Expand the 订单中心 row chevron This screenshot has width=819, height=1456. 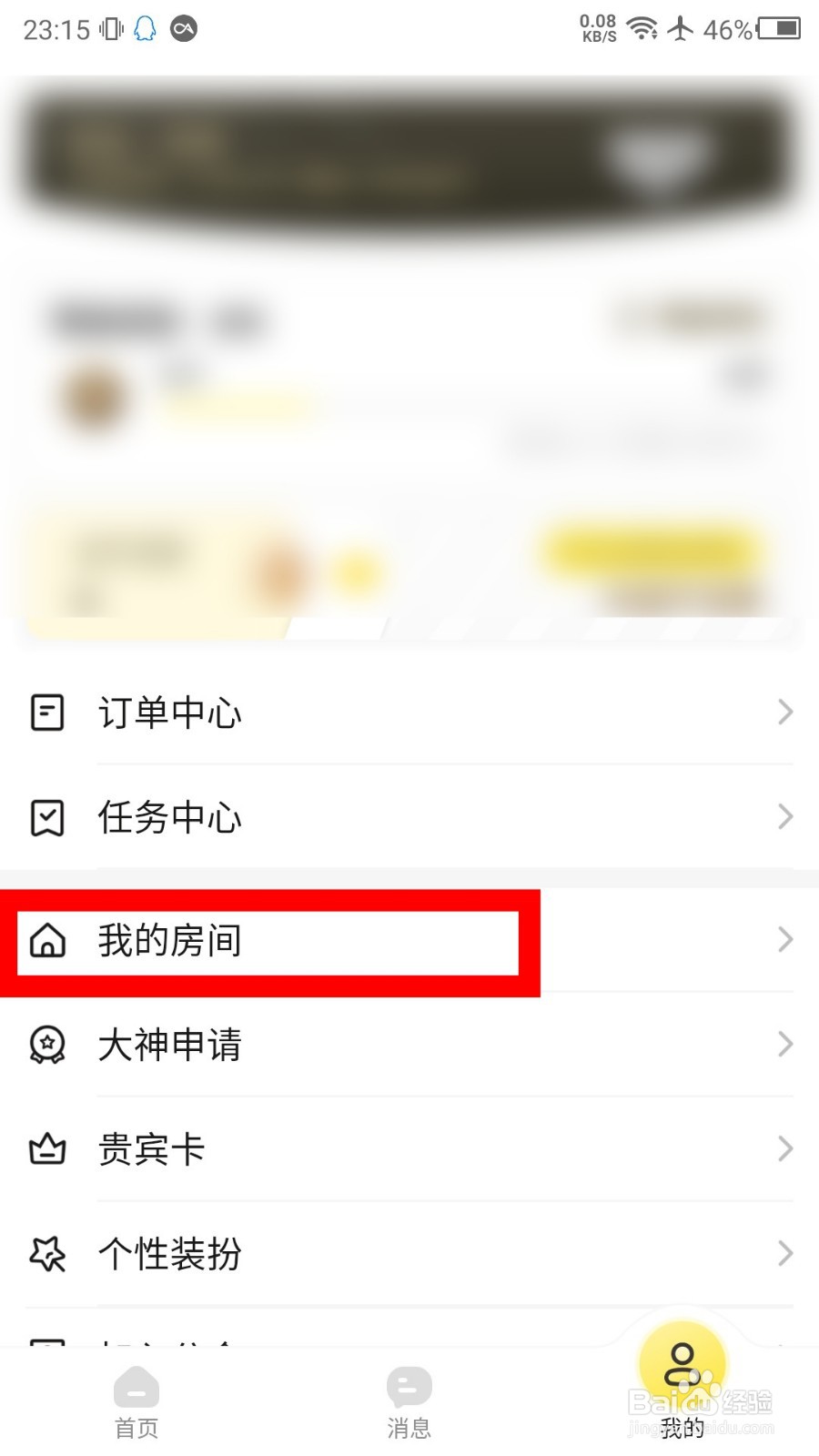pos(784,713)
